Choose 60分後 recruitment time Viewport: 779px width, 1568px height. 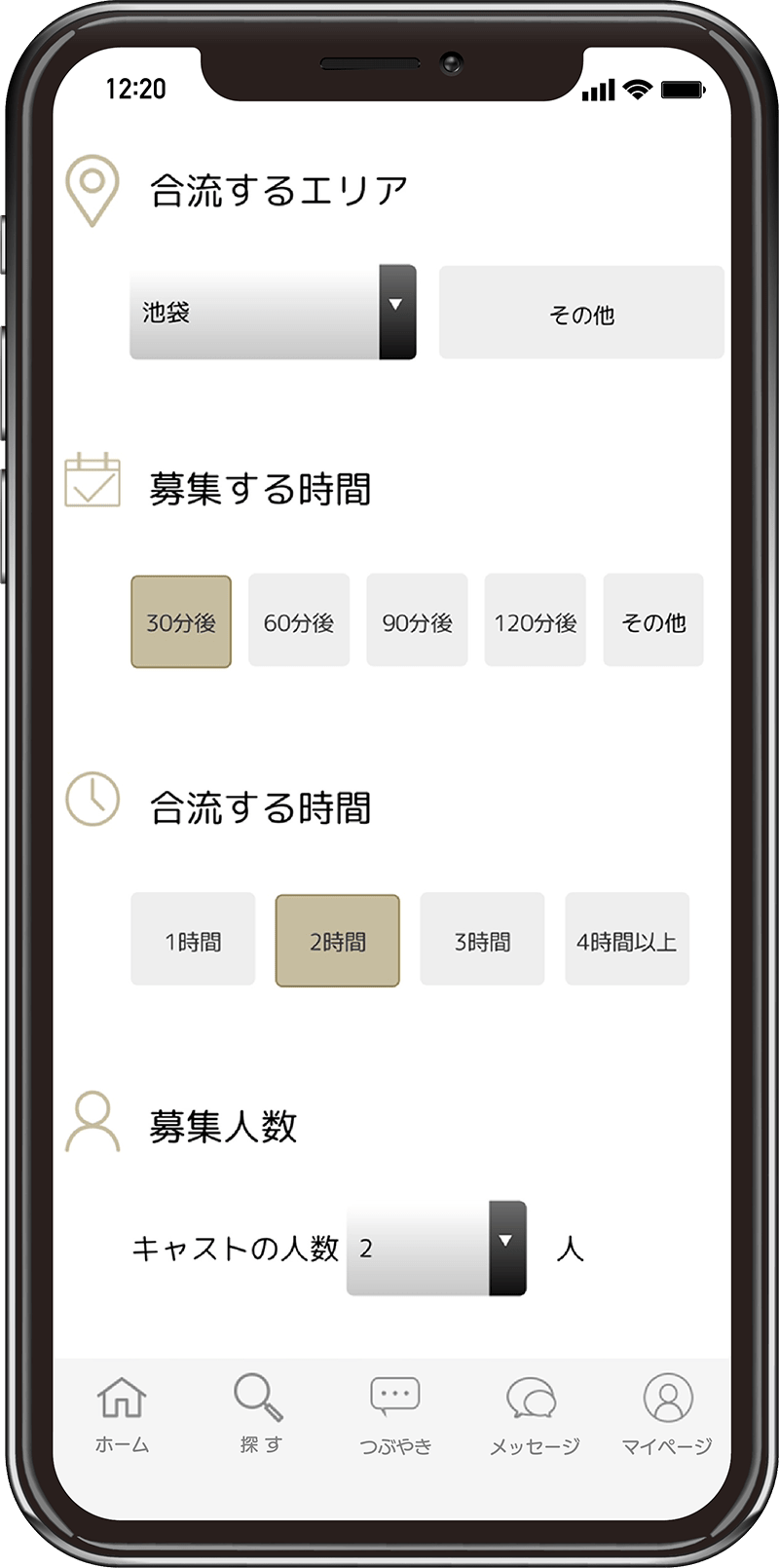point(299,621)
